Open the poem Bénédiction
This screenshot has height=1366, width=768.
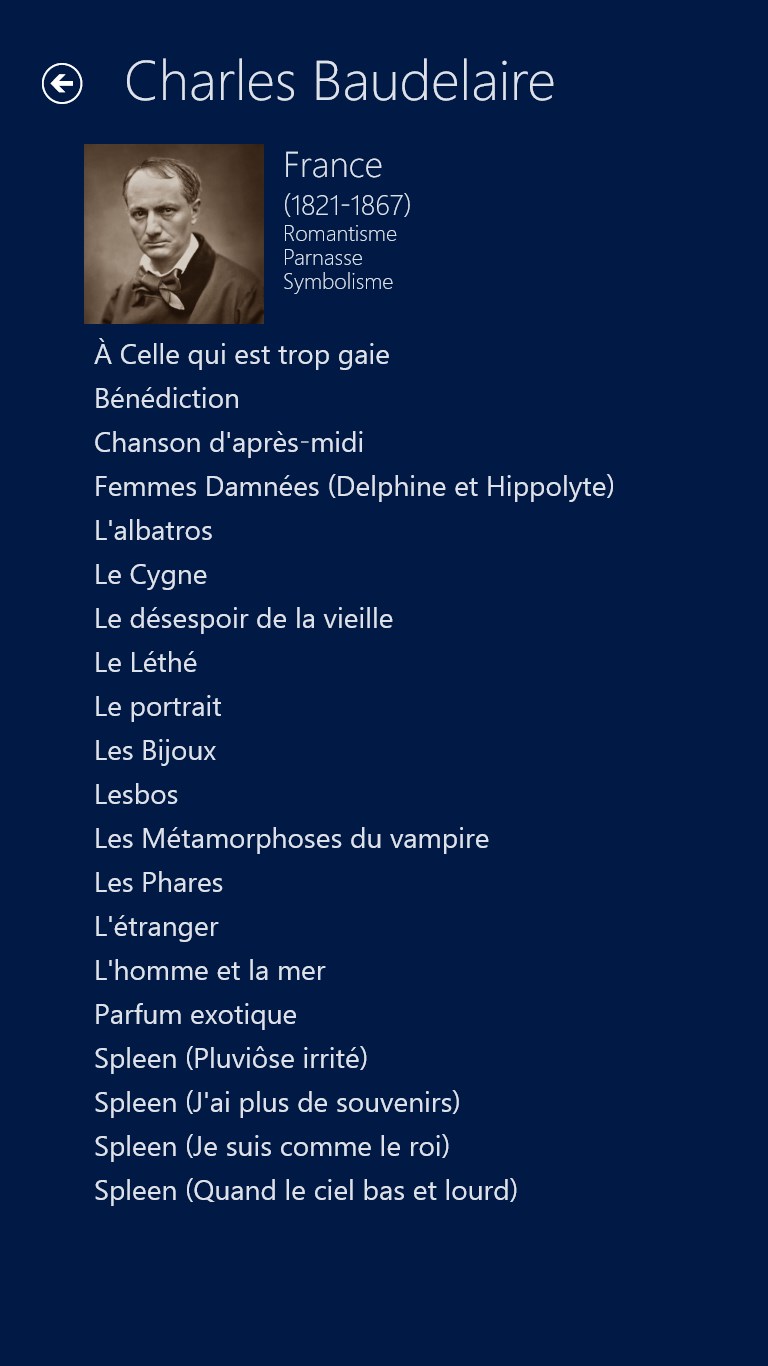point(166,399)
